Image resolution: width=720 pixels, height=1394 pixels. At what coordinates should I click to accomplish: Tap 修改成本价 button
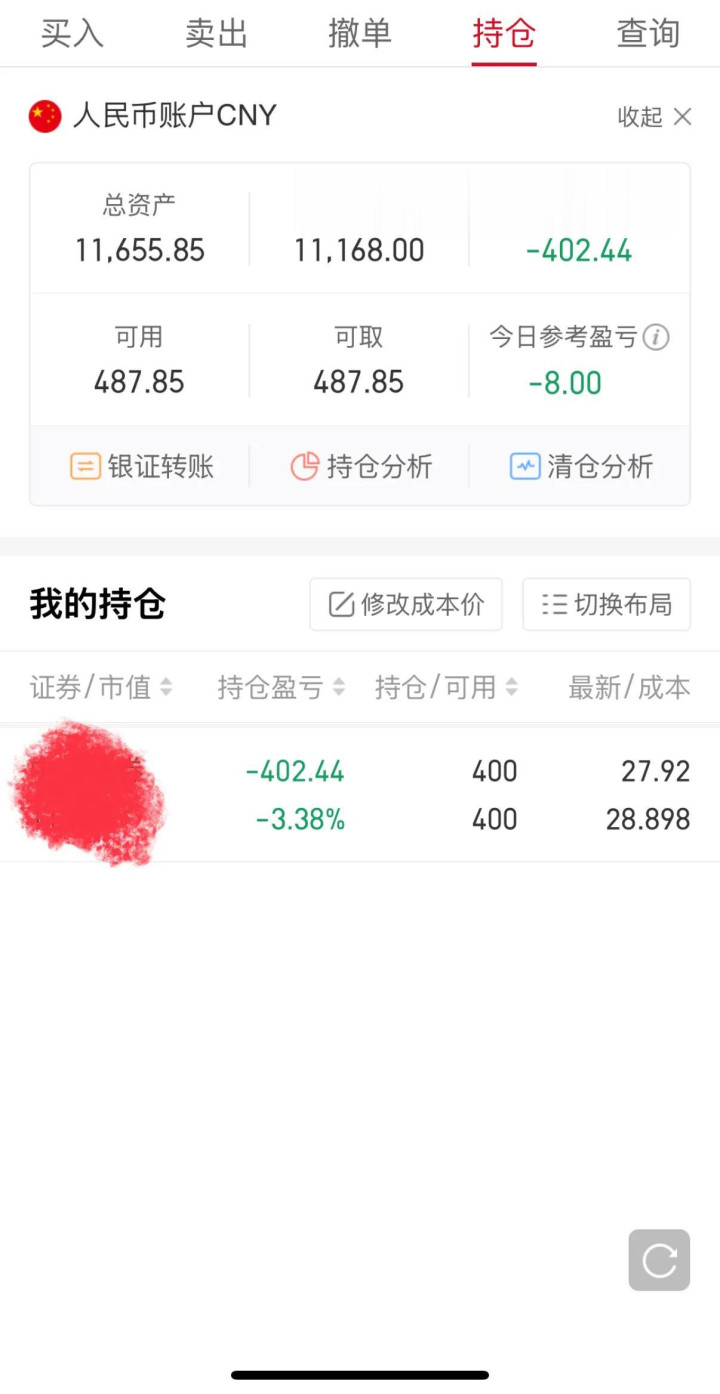click(x=406, y=604)
